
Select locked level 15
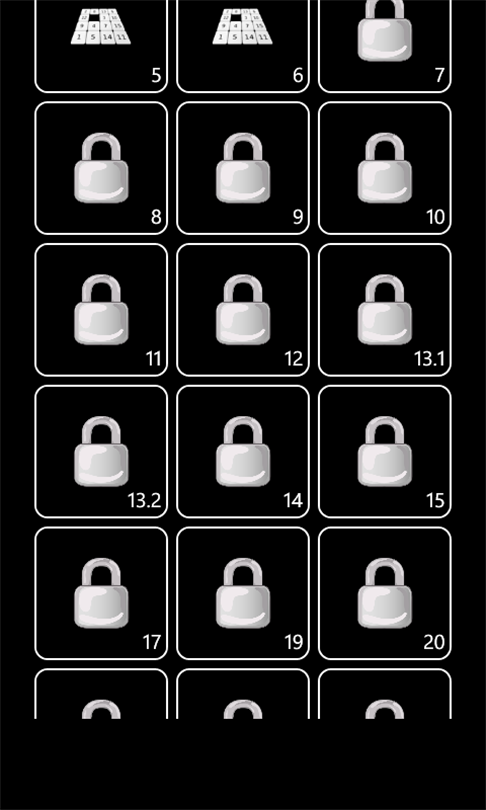click(385, 451)
